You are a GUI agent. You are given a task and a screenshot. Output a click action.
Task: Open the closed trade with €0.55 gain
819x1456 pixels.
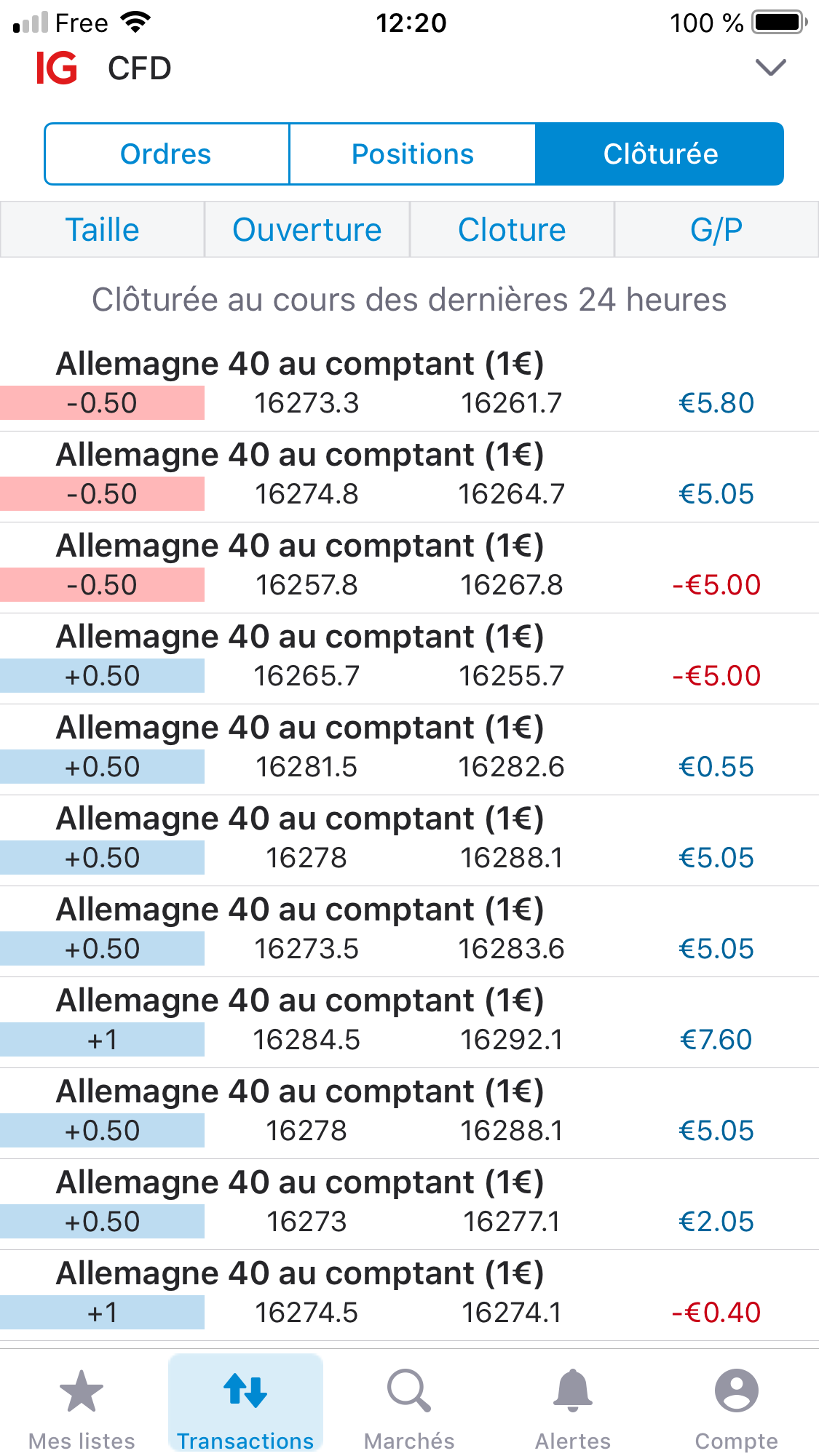[x=409, y=748]
